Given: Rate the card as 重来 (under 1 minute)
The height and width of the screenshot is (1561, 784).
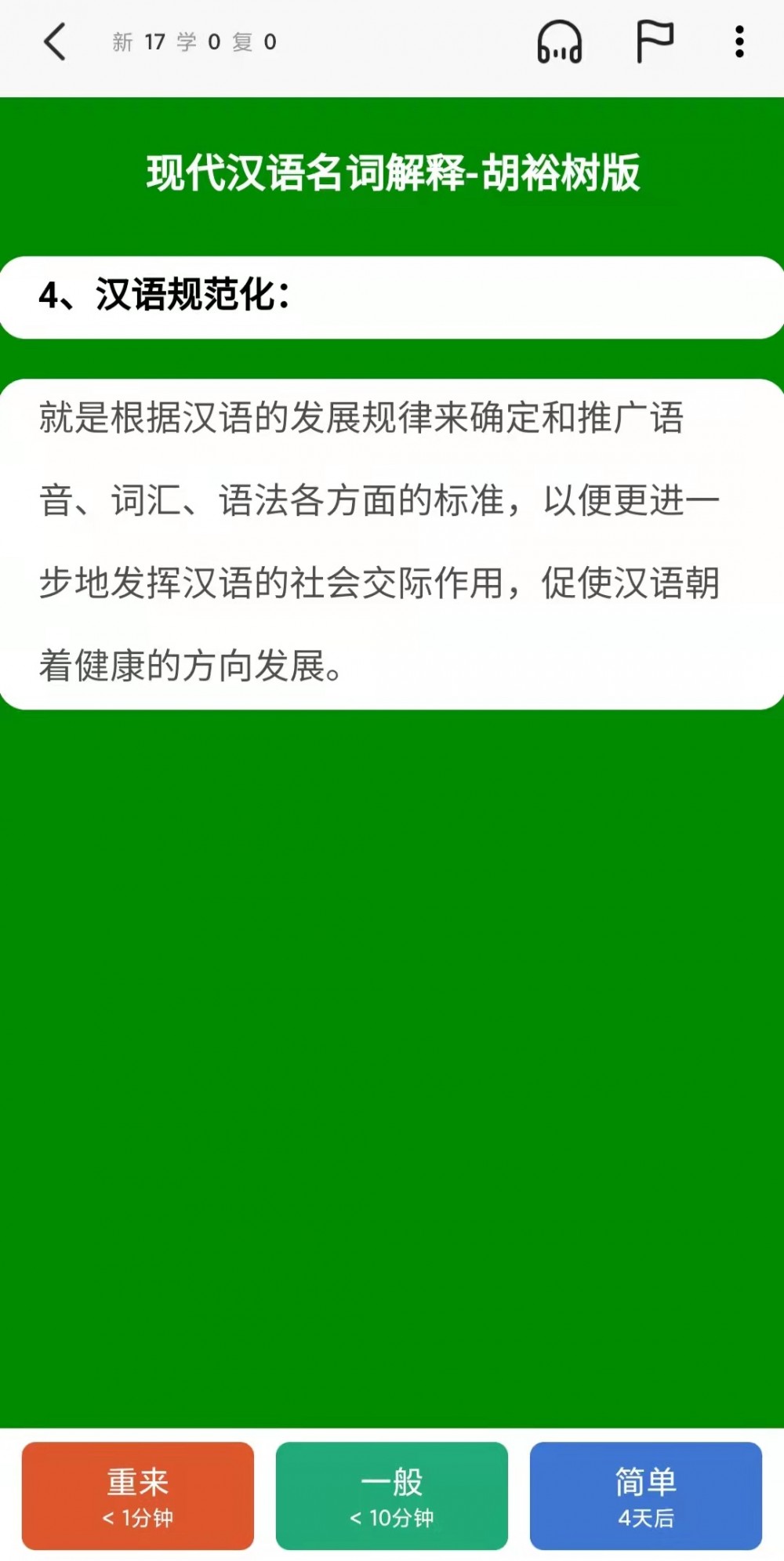Looking at the screenshot, I should [x=138, y=1496].
